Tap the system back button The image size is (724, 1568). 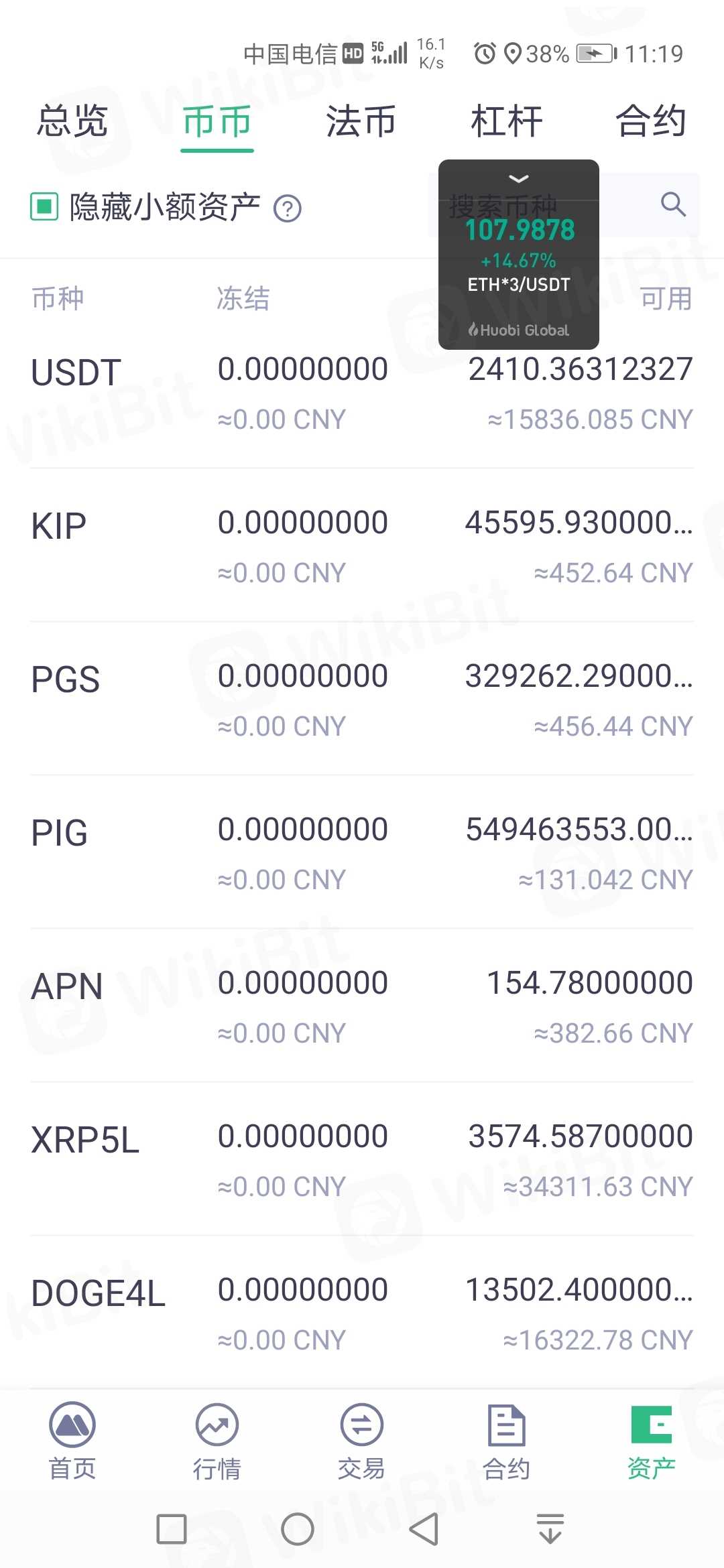pos(424,1529)
